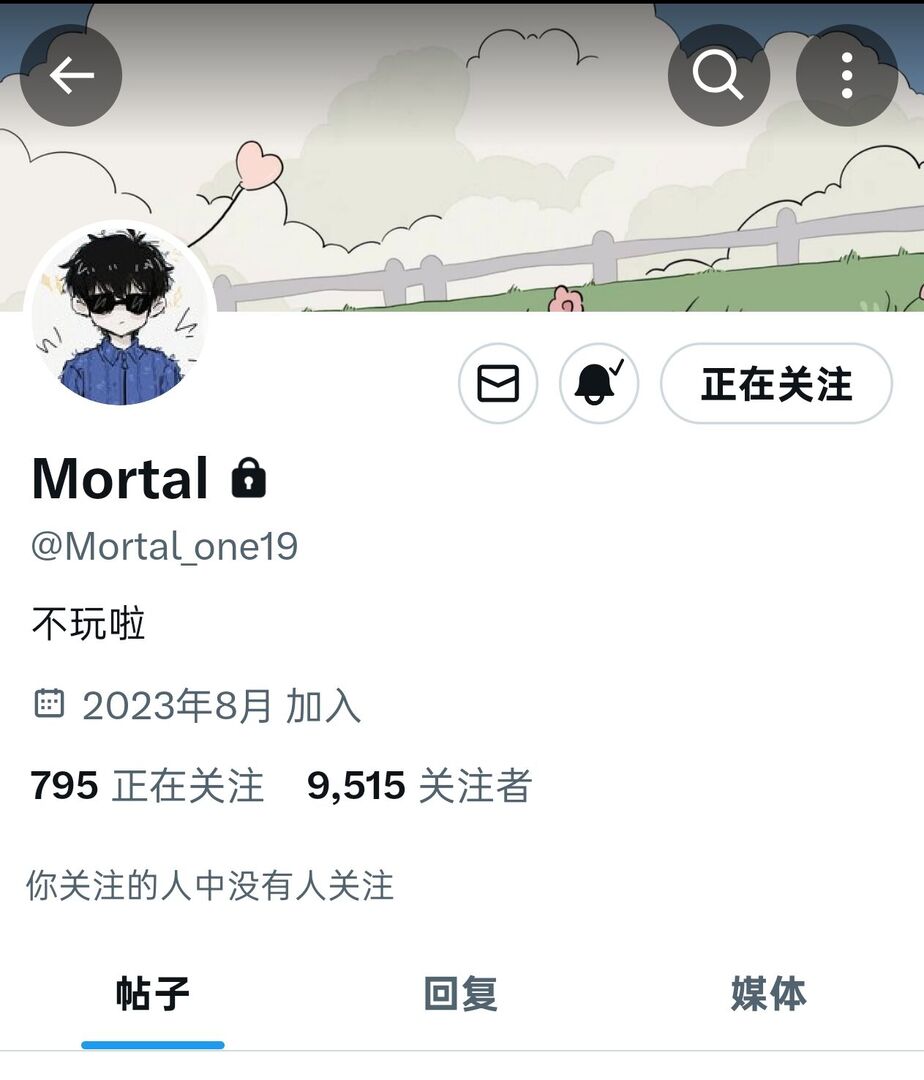Viewport: 924px width, 1080px height.
Task: Switch to the 媒体 tab
Action: click(x=768, y=994)
